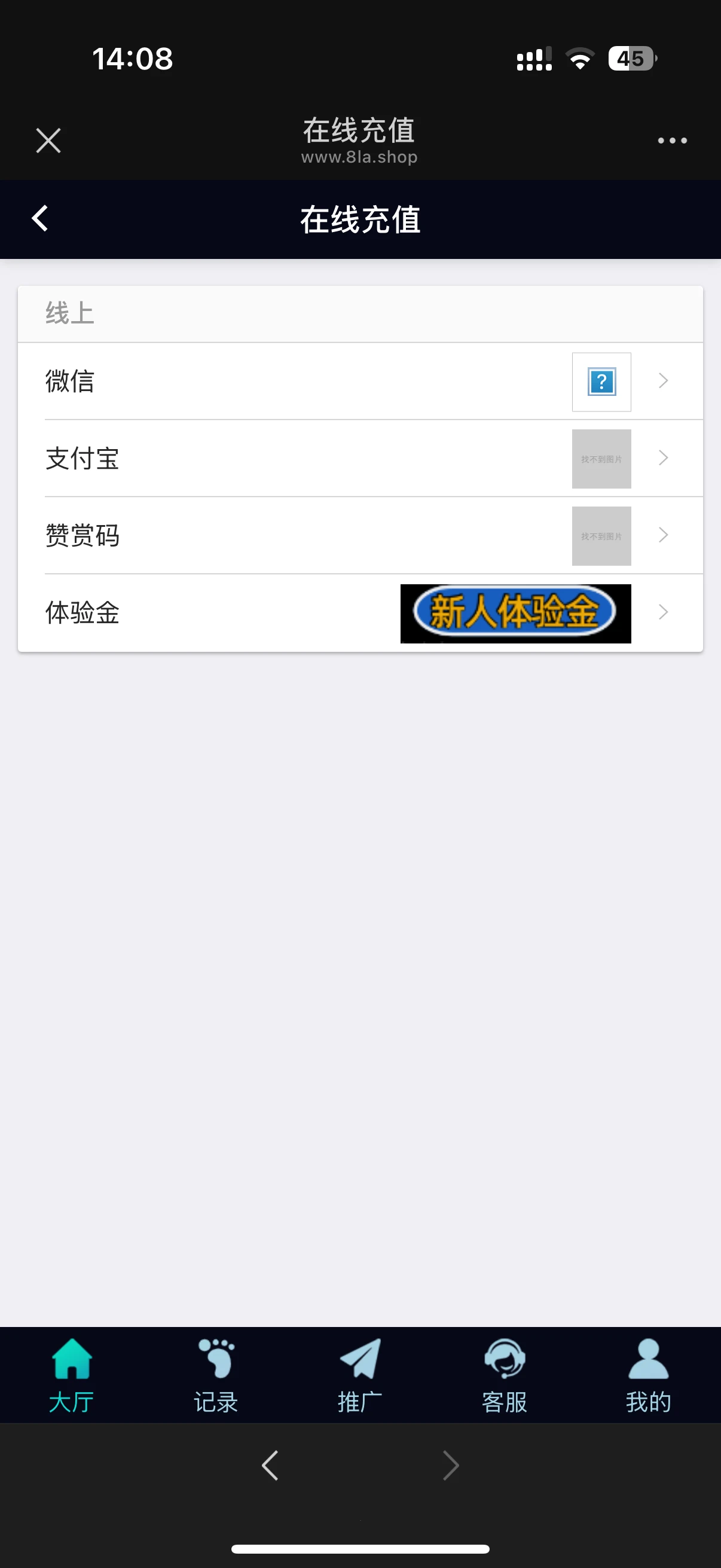Screen dimensions: 721x1568
Task: Tap the 客服 headset icon
Action: pos(505,1357)
